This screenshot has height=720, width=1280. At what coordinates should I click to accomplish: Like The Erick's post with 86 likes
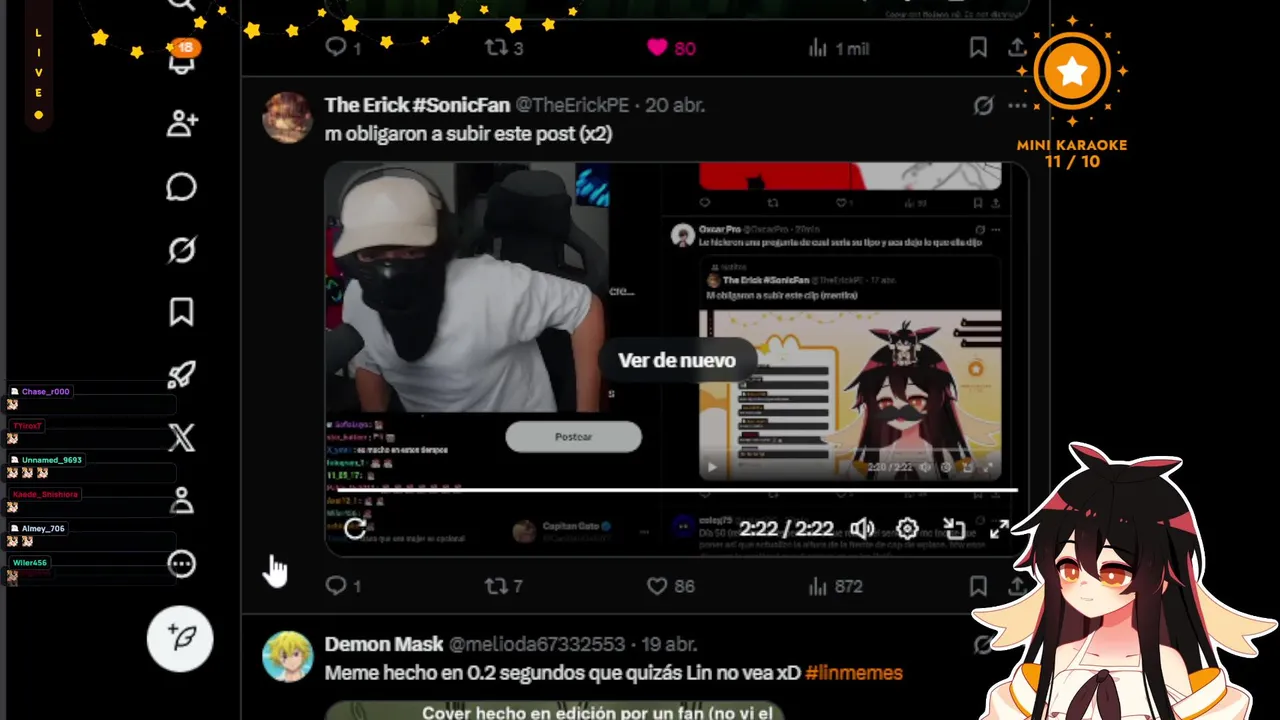657,586
